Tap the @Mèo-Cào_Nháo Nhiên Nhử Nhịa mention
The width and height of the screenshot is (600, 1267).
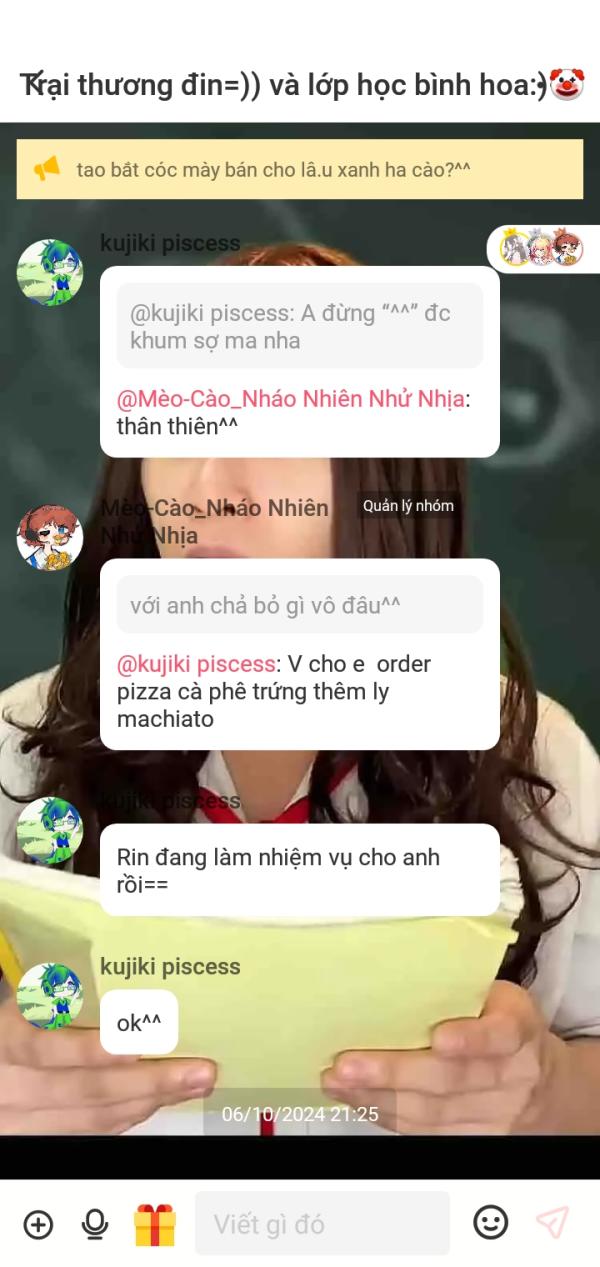(x=290, y=399)
